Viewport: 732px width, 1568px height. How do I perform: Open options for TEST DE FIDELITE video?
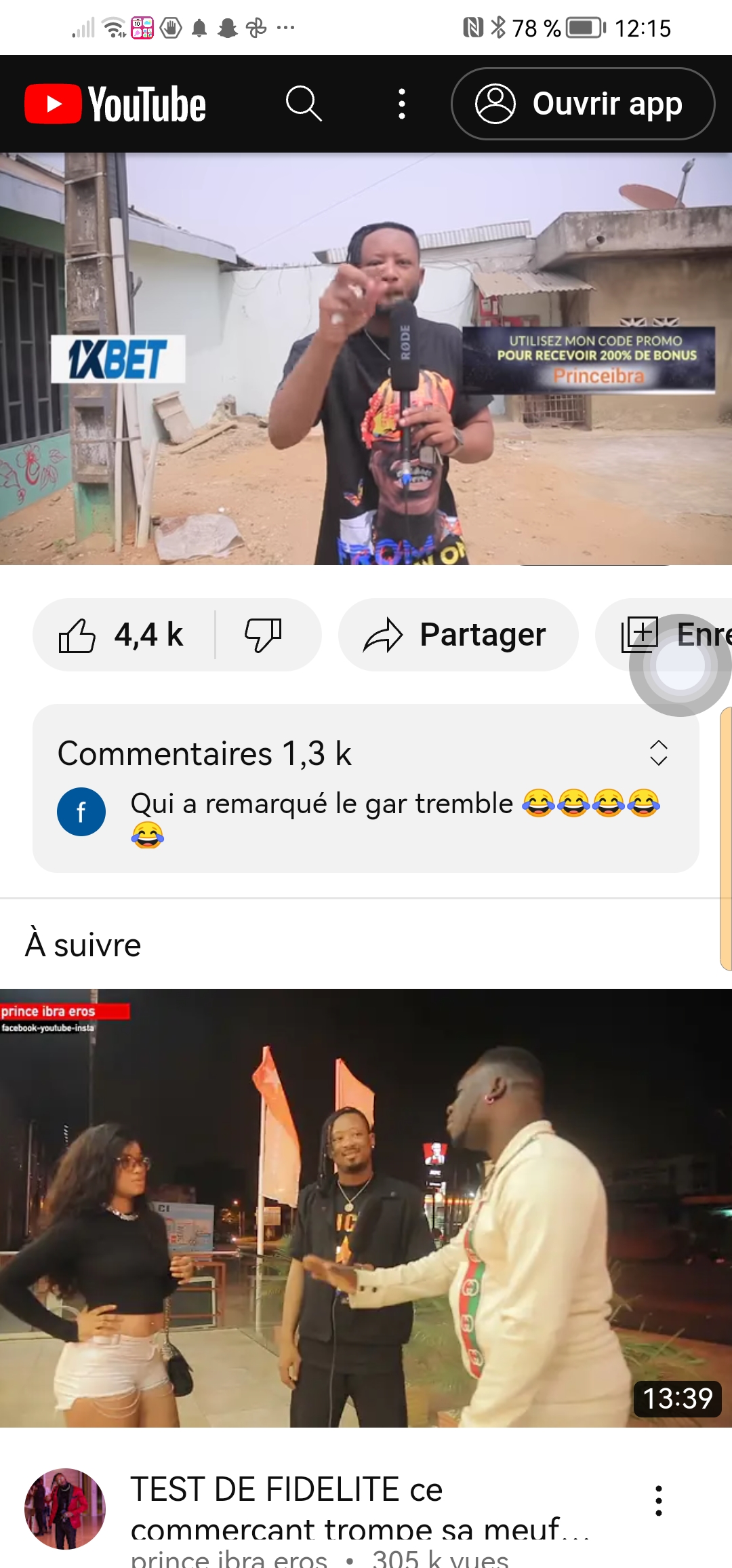[658, 1500]
